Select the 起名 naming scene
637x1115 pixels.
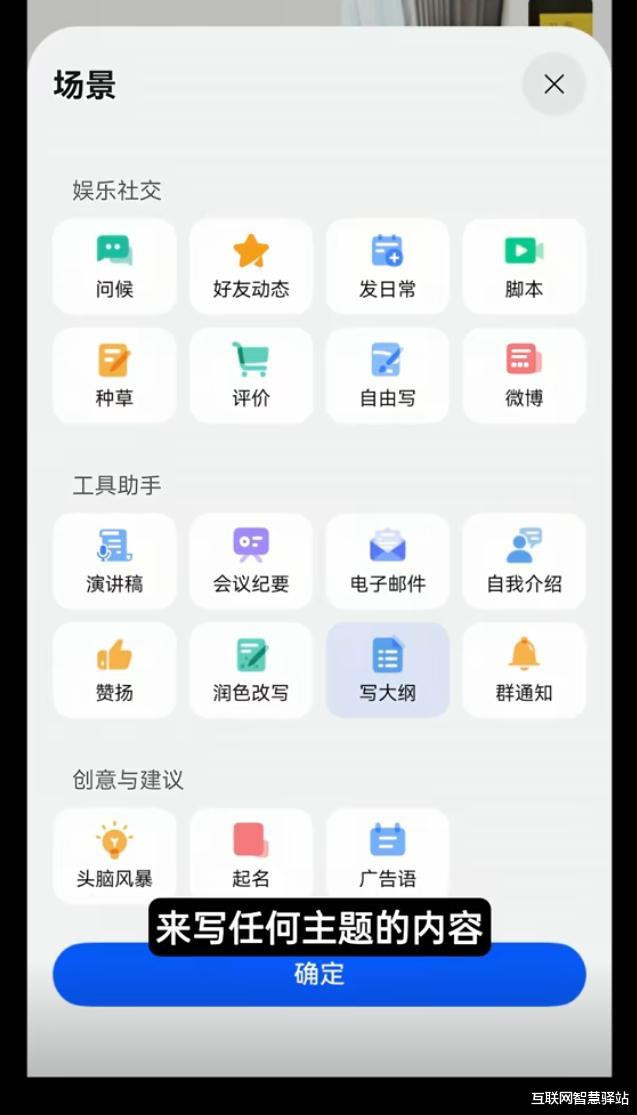pos(251,856)
